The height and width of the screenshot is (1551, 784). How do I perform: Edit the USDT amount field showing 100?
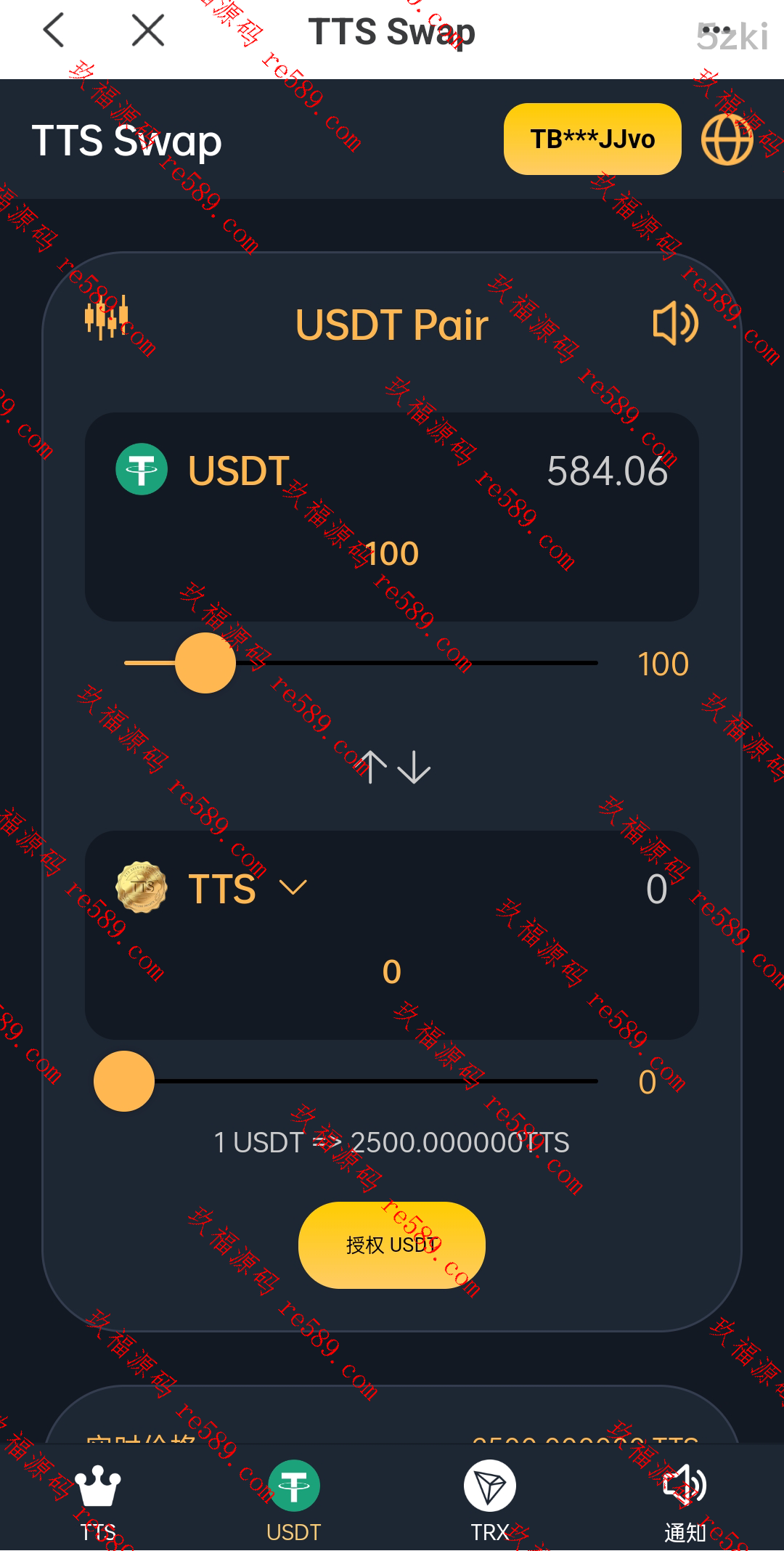392,554
